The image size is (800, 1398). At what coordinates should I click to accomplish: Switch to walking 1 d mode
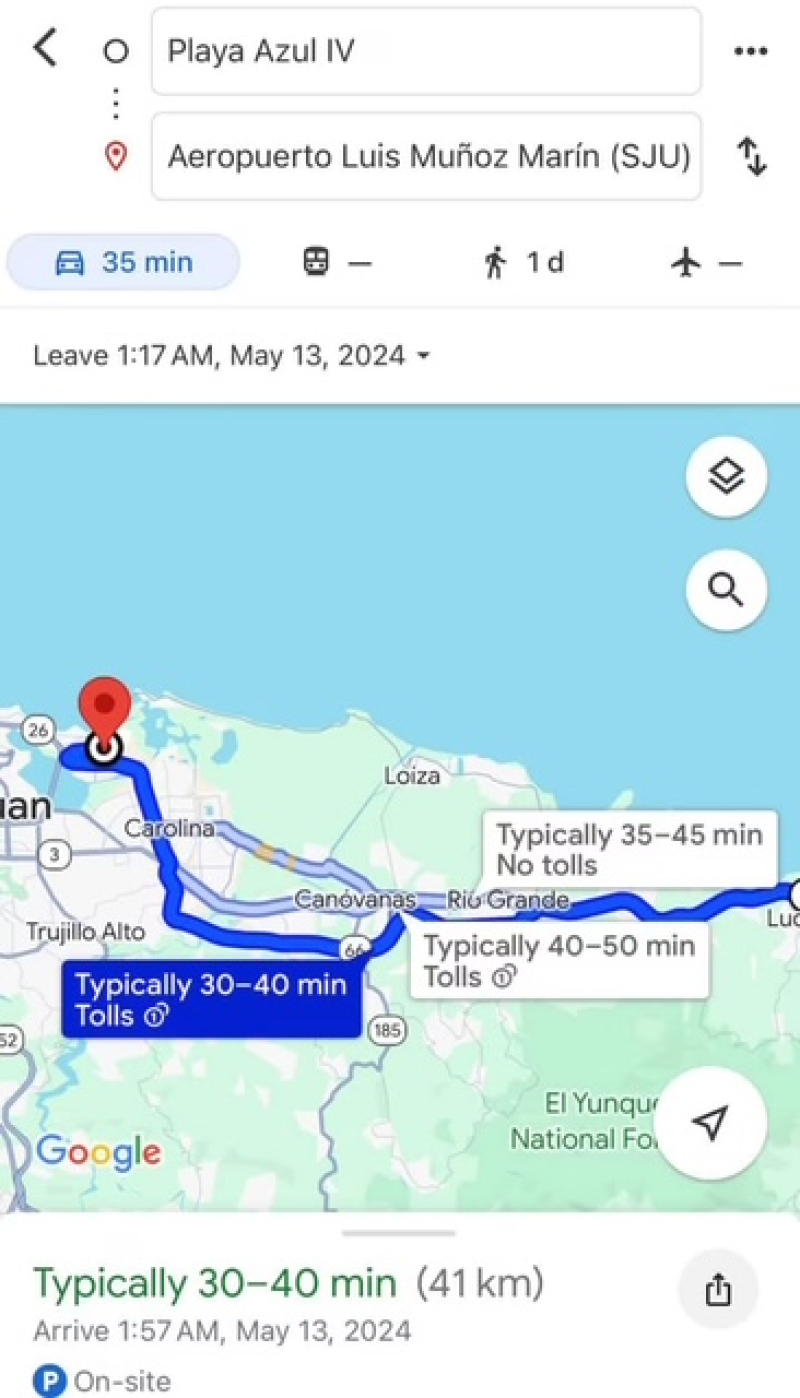click(x=523, y=263)
